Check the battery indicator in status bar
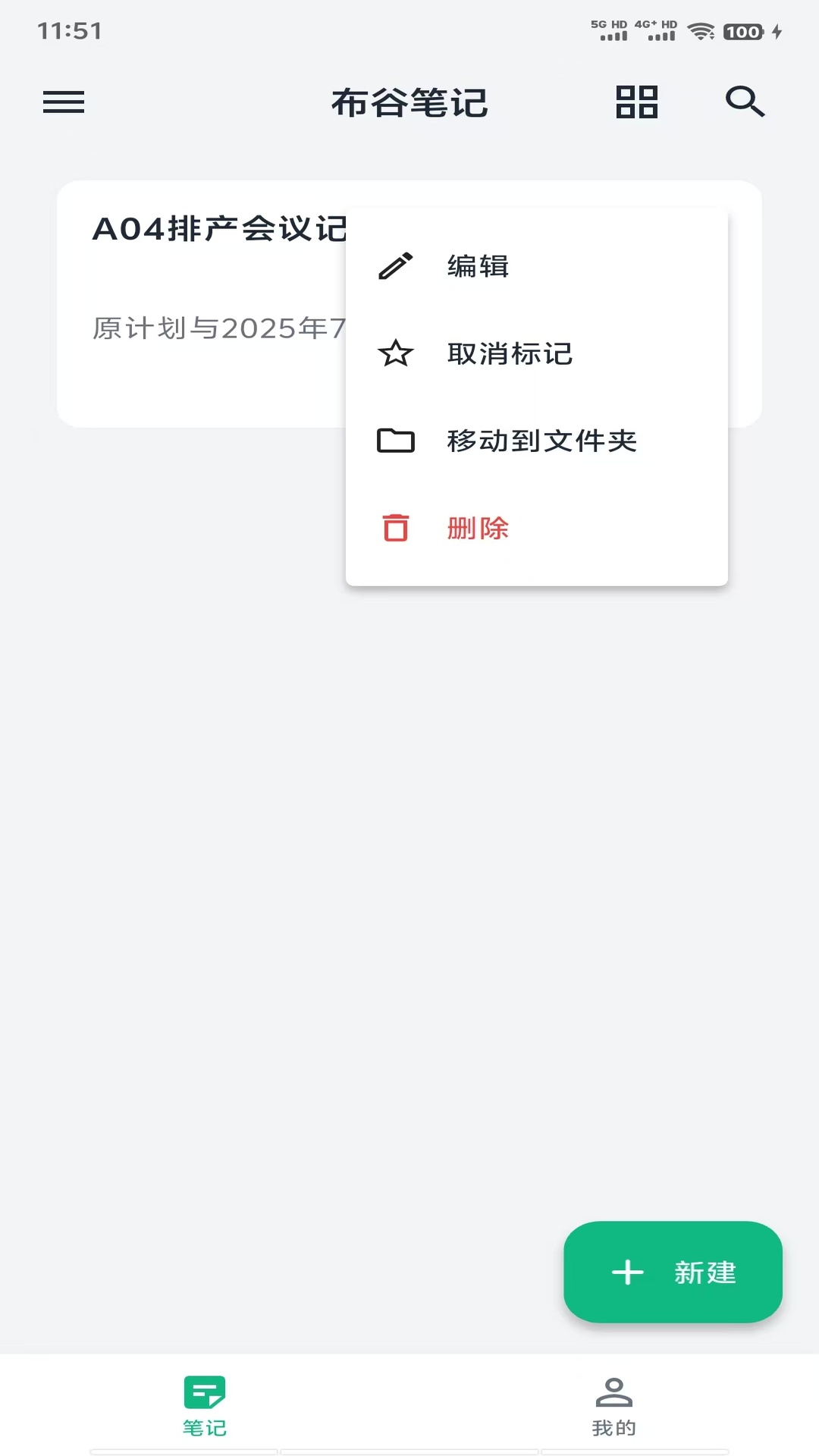This screenshot has width=819, height=1456. tap(739, 33)
